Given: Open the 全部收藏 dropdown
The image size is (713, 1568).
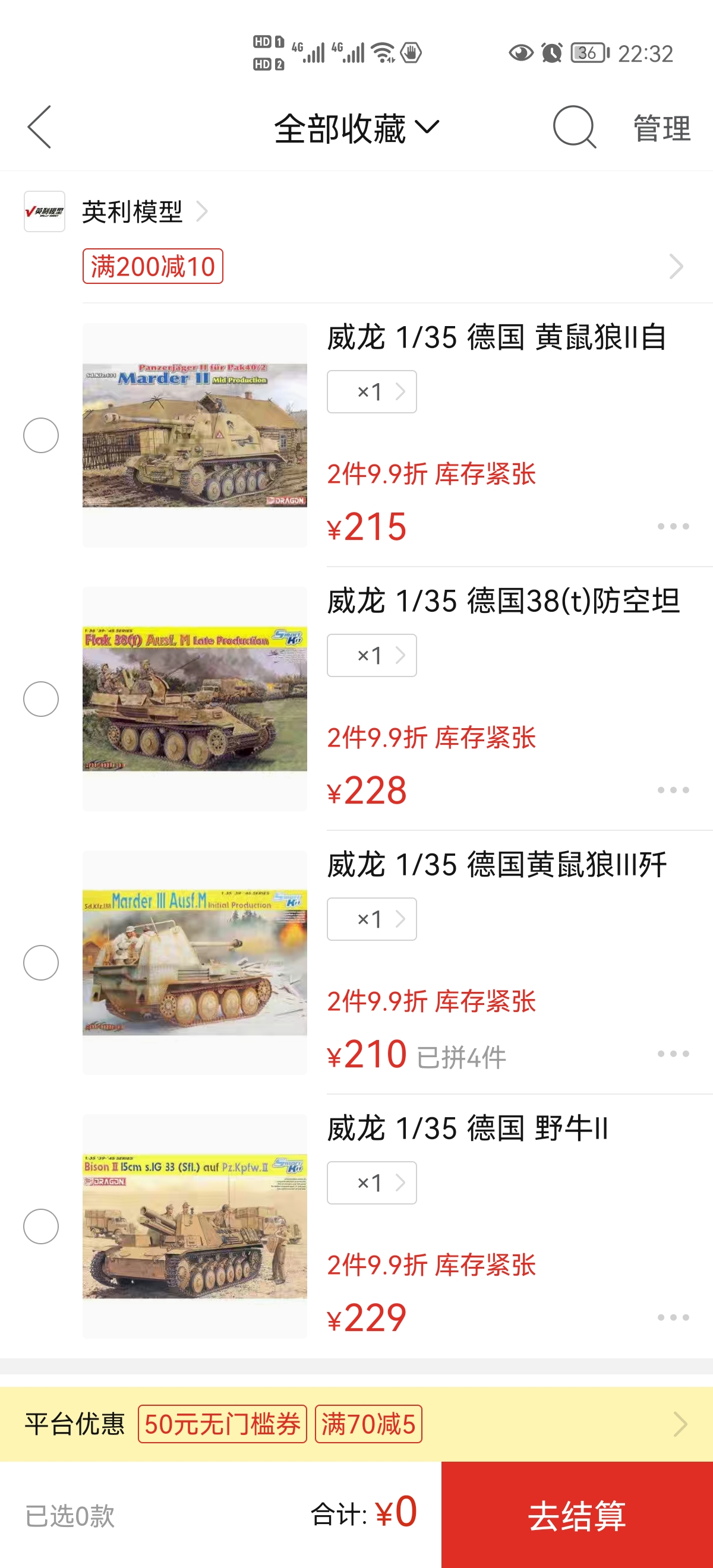Looking at the screenshot, I should 356,128.
